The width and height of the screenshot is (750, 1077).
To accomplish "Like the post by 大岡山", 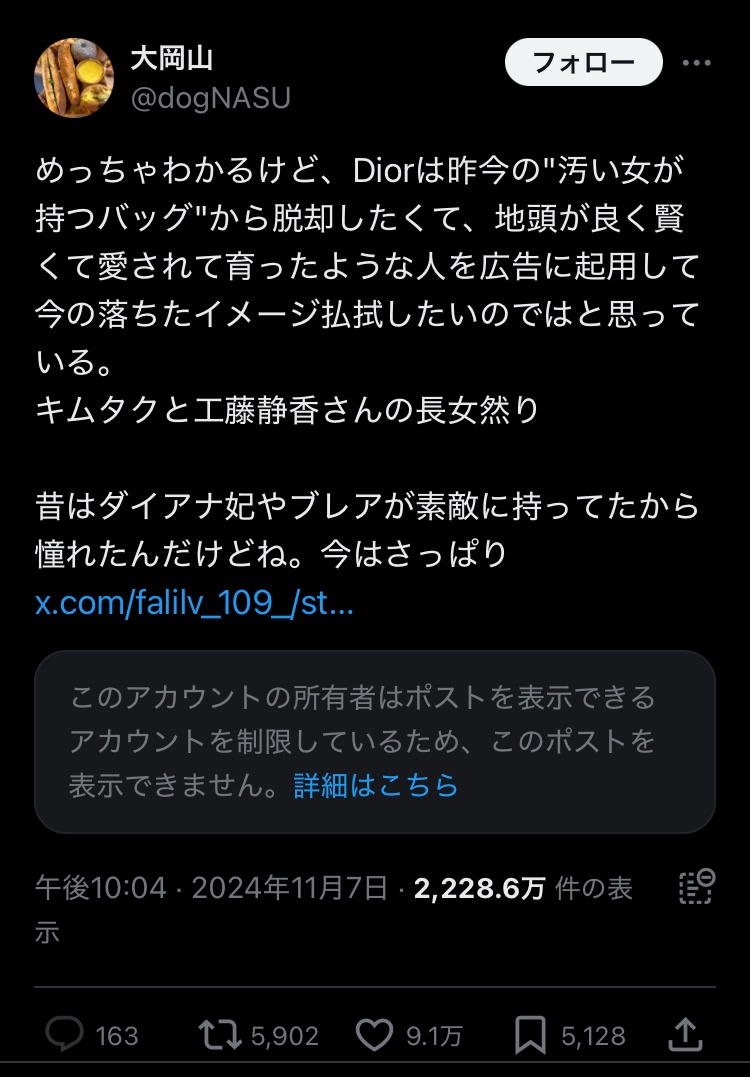I will 374,1034.
